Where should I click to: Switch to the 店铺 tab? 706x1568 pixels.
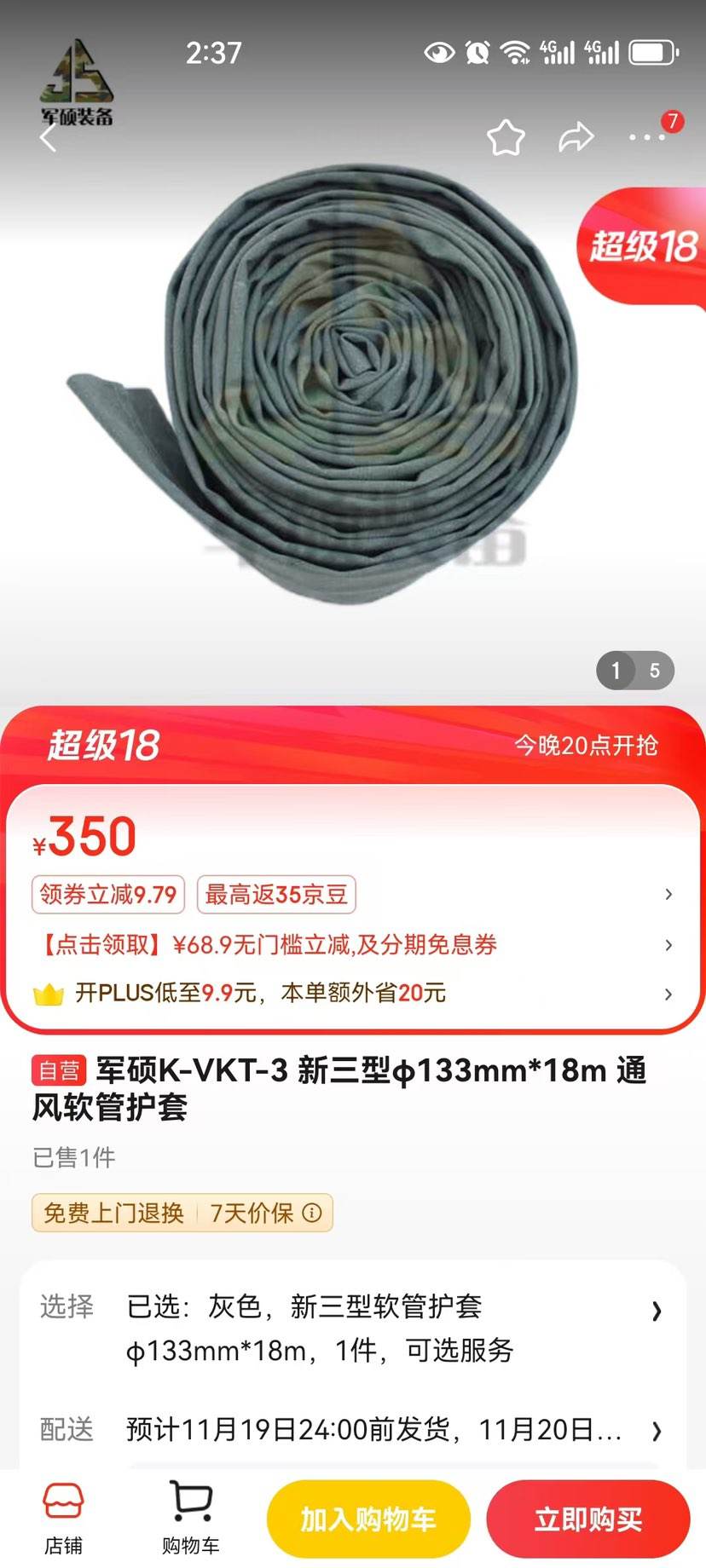(x=66, y=1519)
